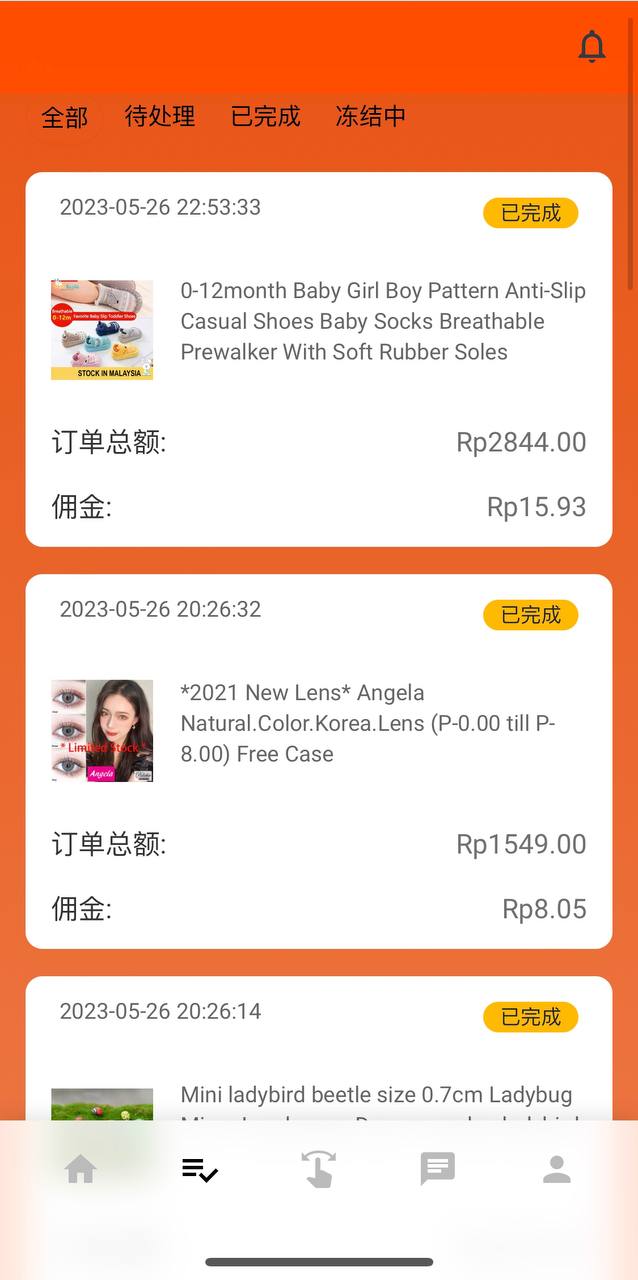Switch to the 待处理 tab
Viewport: 638px width, 1280px height.
160,116
